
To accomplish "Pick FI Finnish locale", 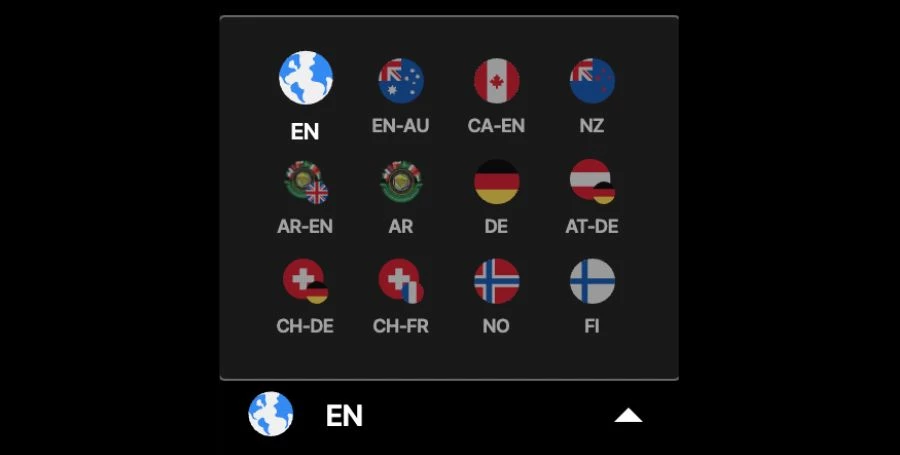I will pos(592,296).
